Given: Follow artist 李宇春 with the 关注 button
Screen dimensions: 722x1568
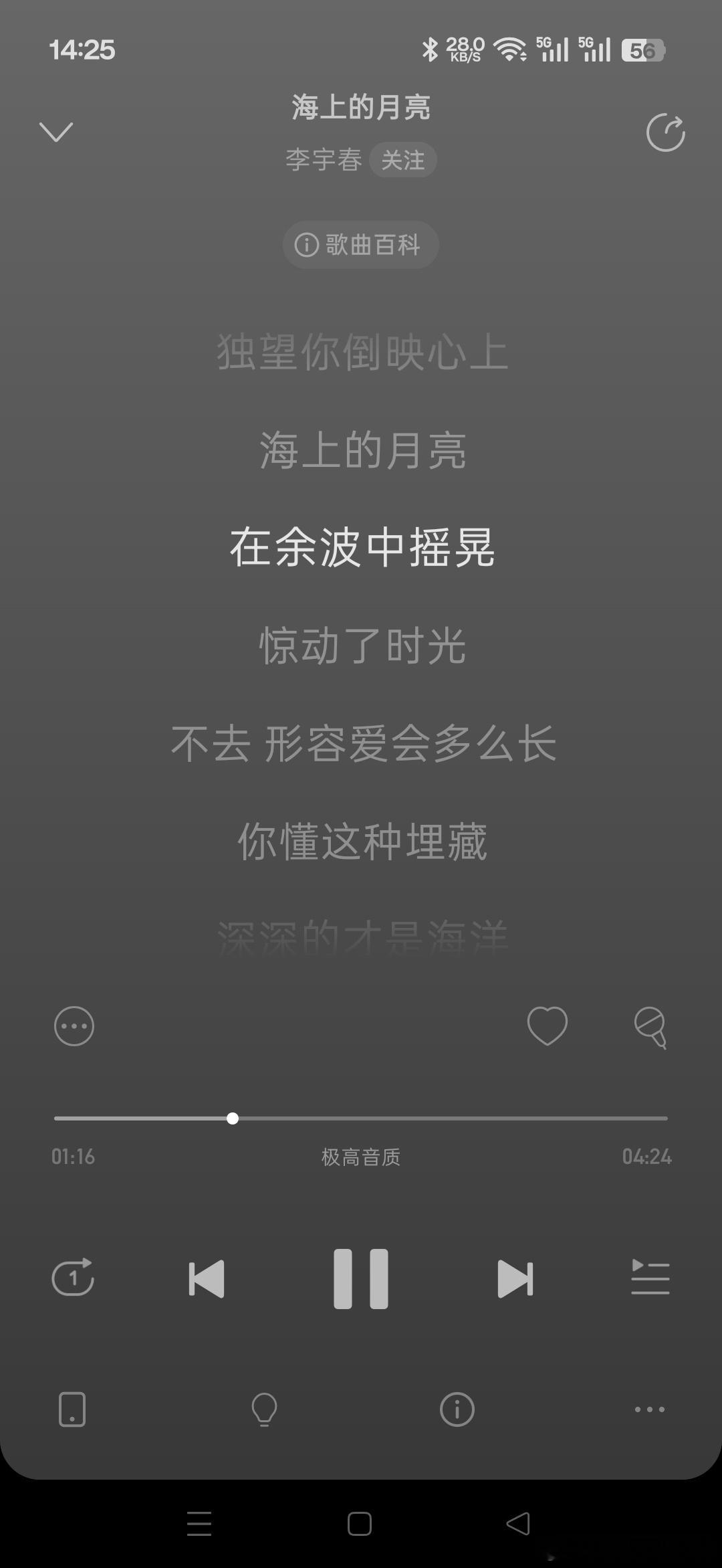Looking at the screenshot, I should point(403,160).
